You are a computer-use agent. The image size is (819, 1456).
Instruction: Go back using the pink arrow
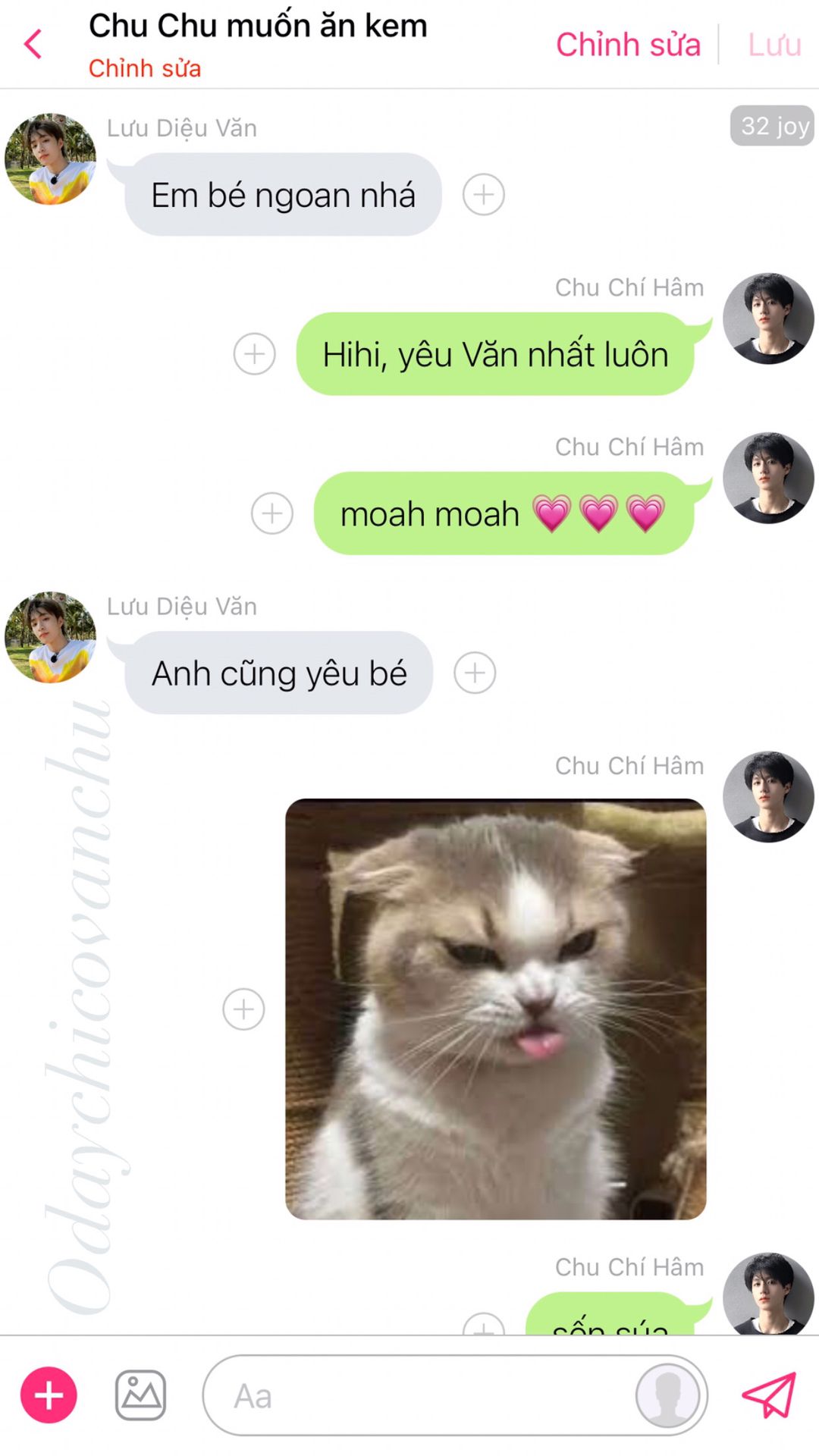33,44
